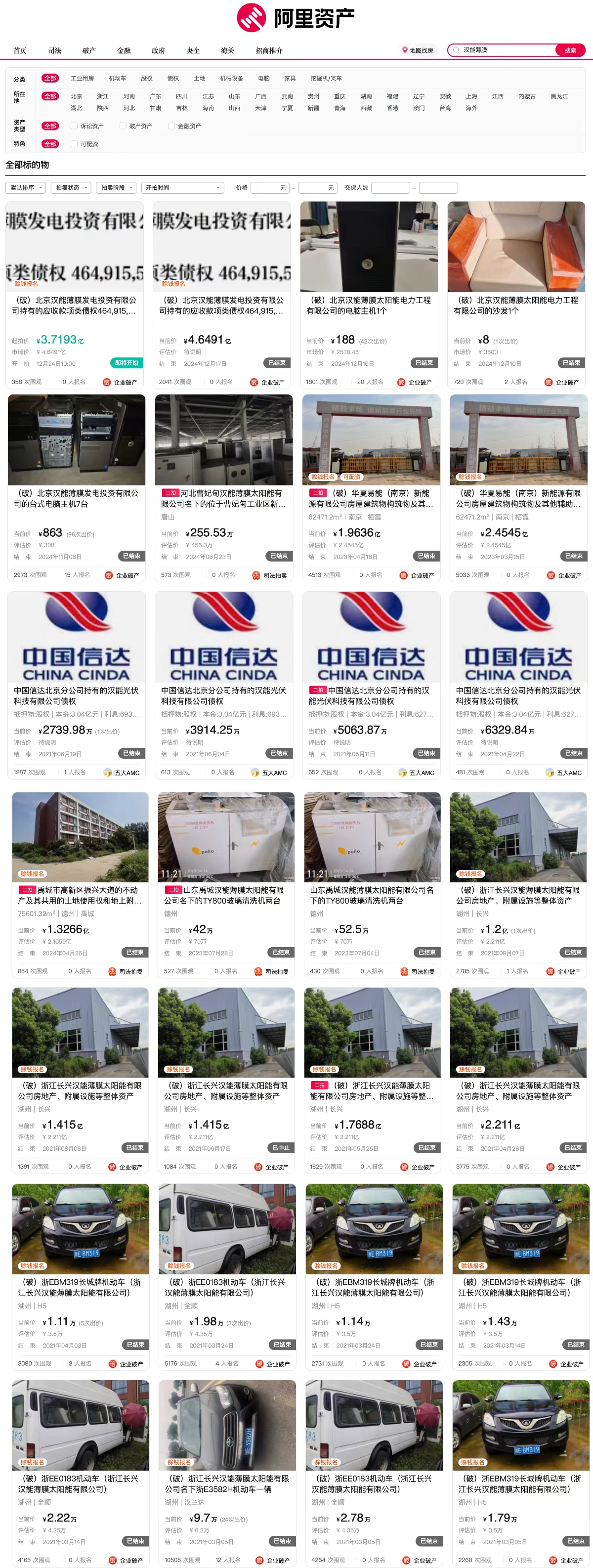Tick the 破产资产 checkbox

coord(123,126)
